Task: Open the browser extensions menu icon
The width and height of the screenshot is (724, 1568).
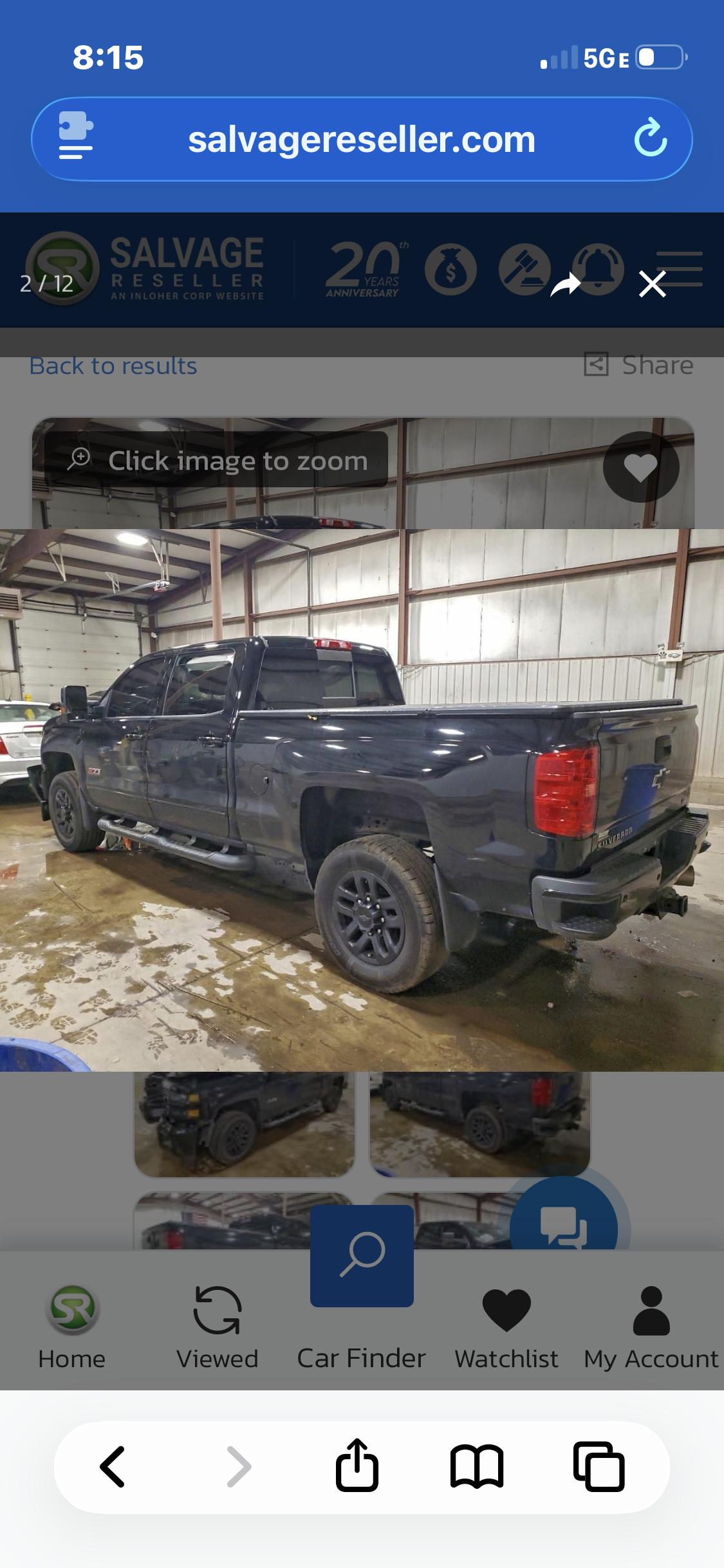Action: [x=75, y=136]
